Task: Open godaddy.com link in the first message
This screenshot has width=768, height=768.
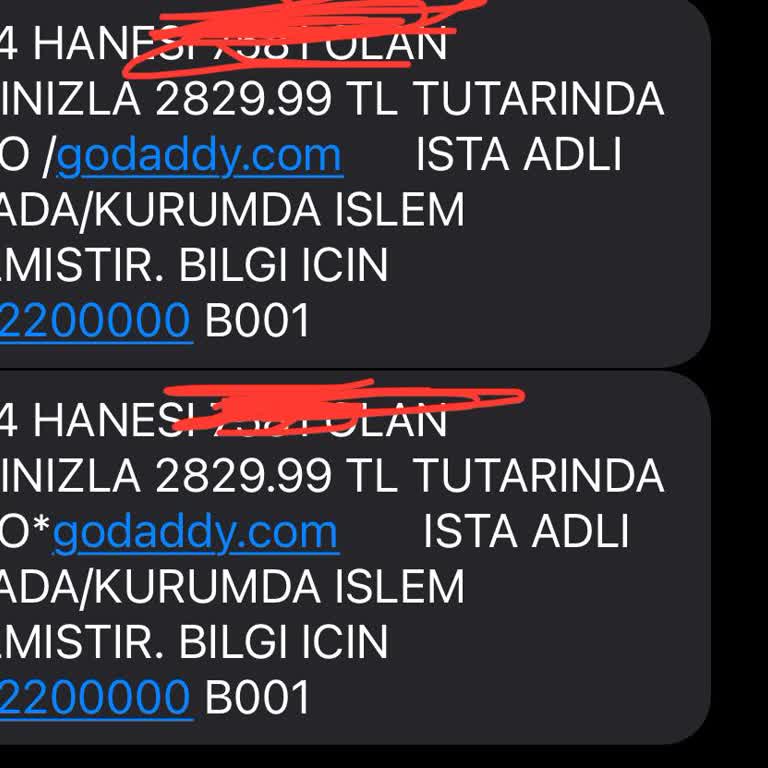Action: (200, 156)
